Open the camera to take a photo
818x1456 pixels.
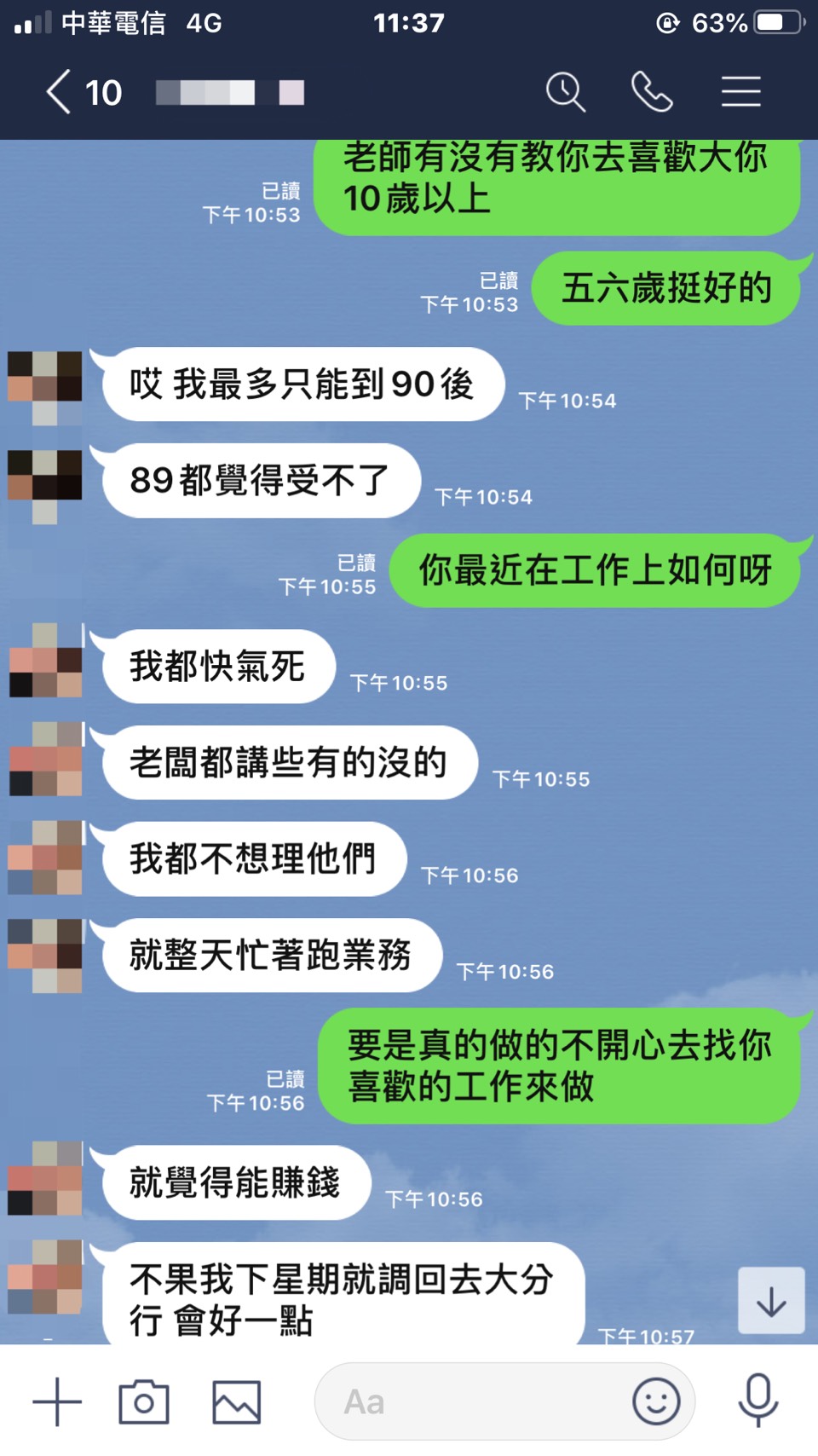coord(144,1401)
